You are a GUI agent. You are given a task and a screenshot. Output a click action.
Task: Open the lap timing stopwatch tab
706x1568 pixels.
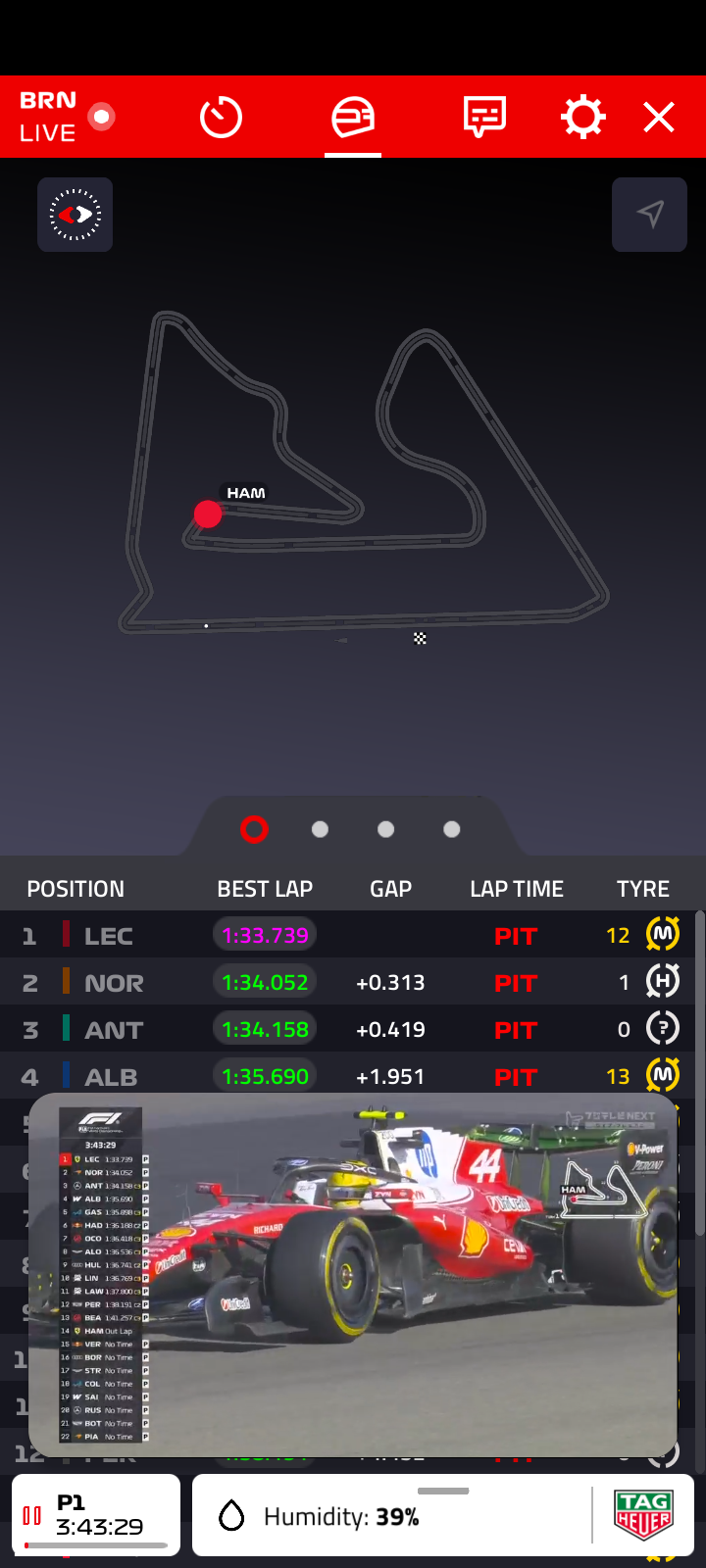pyautogui.click(x=221, y=118)
